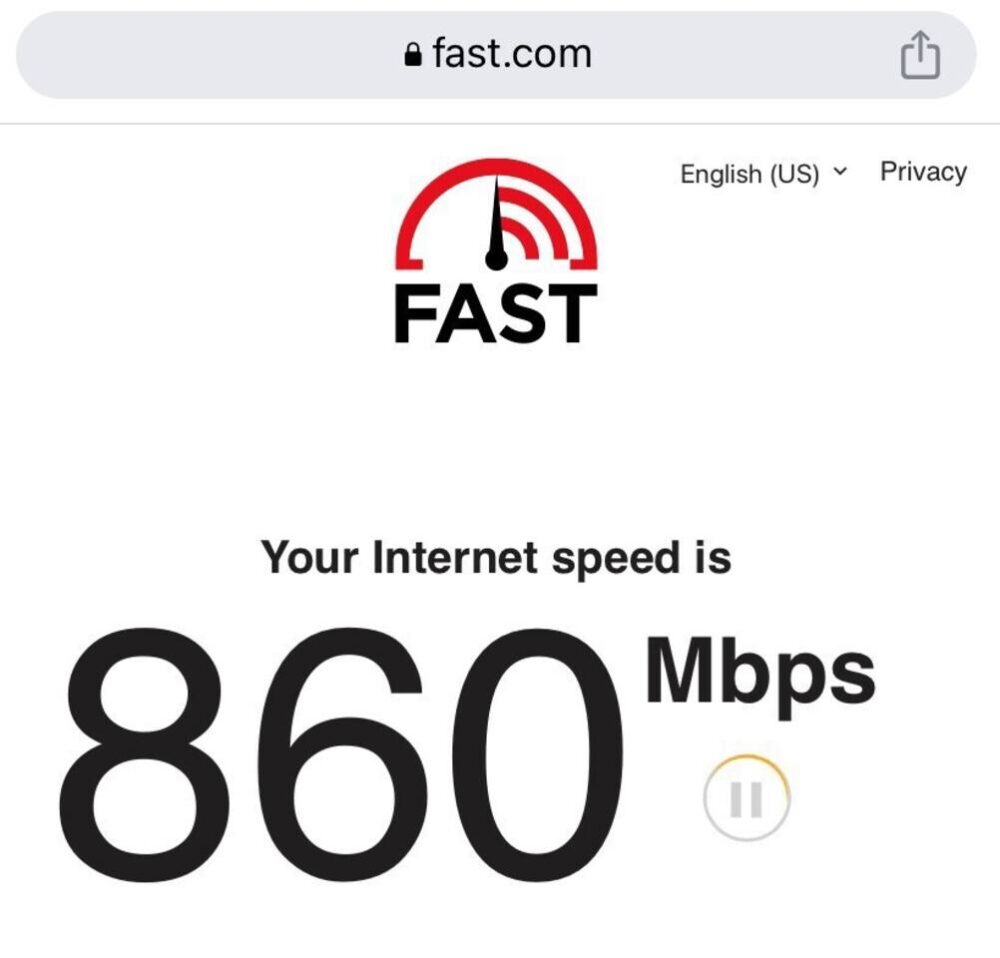Open the browser share sheet
1000x958 pixels.
point(920,55)
